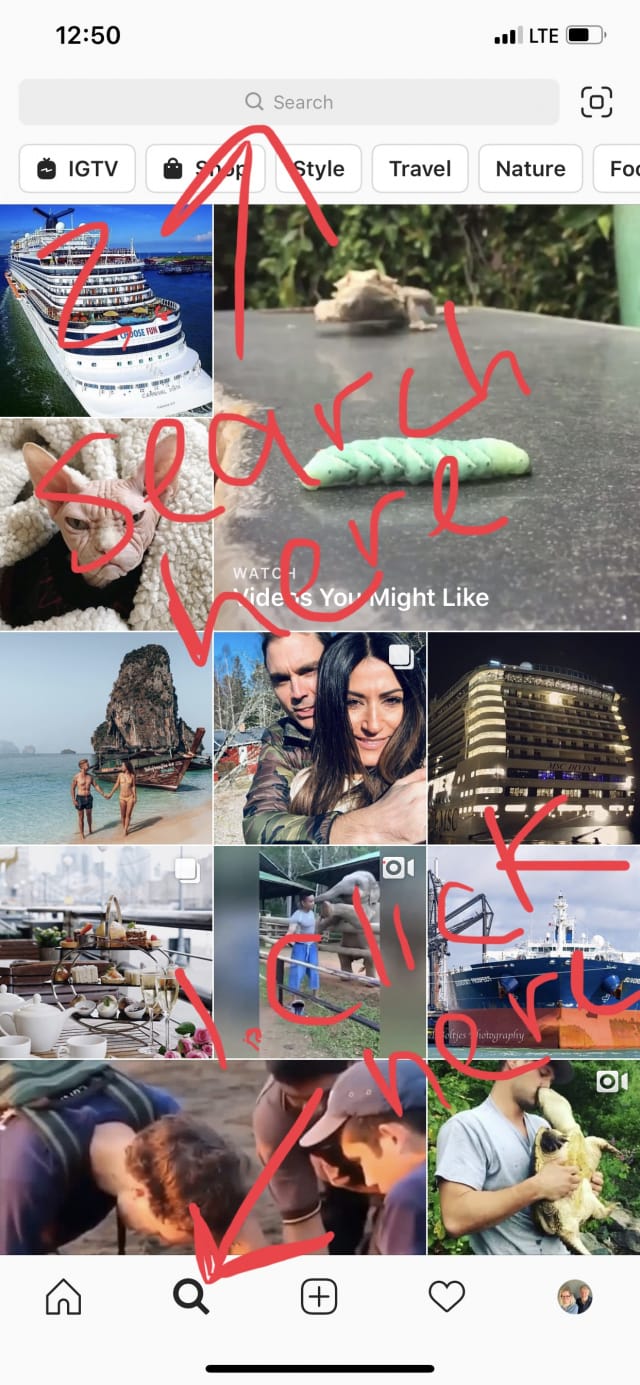This screenshot has height=1385, width=640.
Task: Open your profile tab
Action: (575, 1297)
